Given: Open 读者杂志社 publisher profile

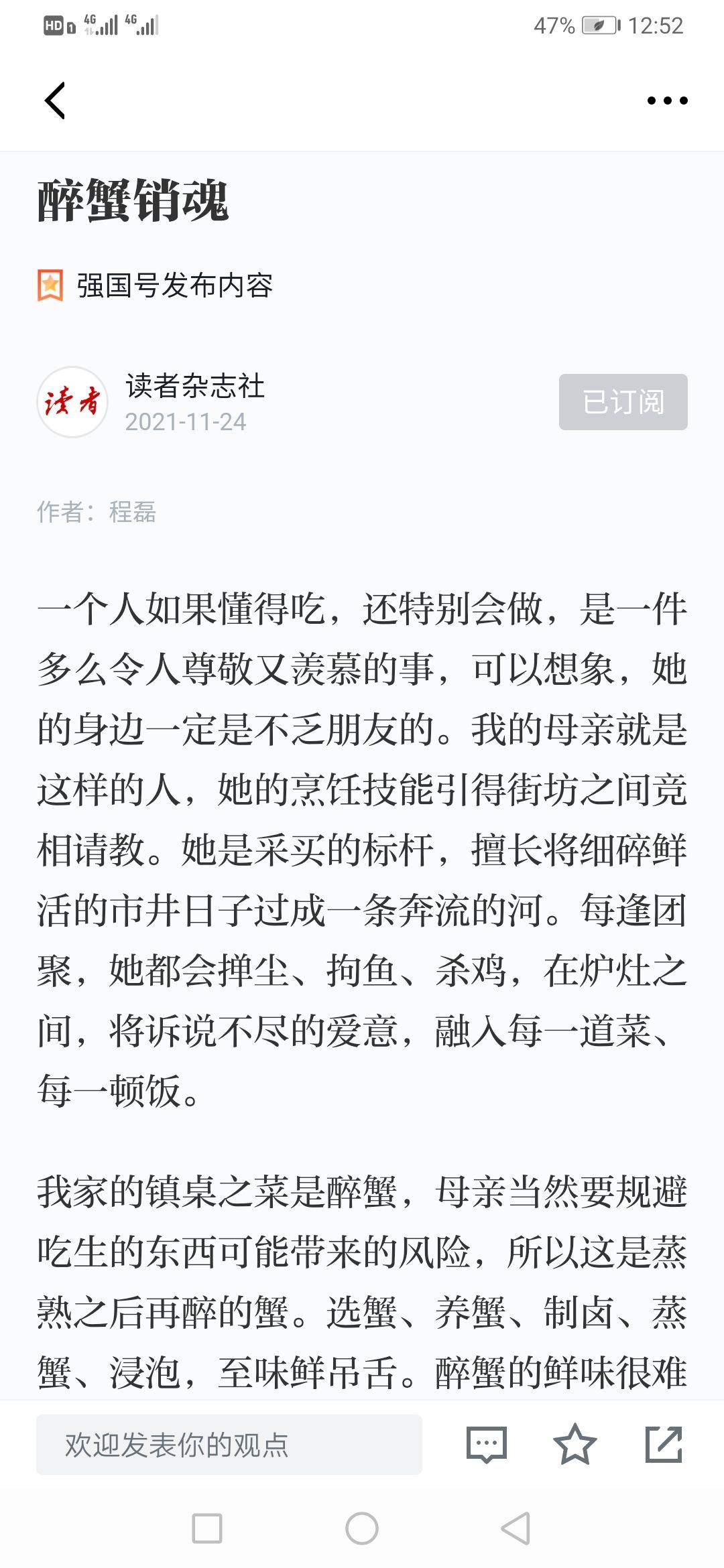Looking at the screenshot, I should [195, 386].
